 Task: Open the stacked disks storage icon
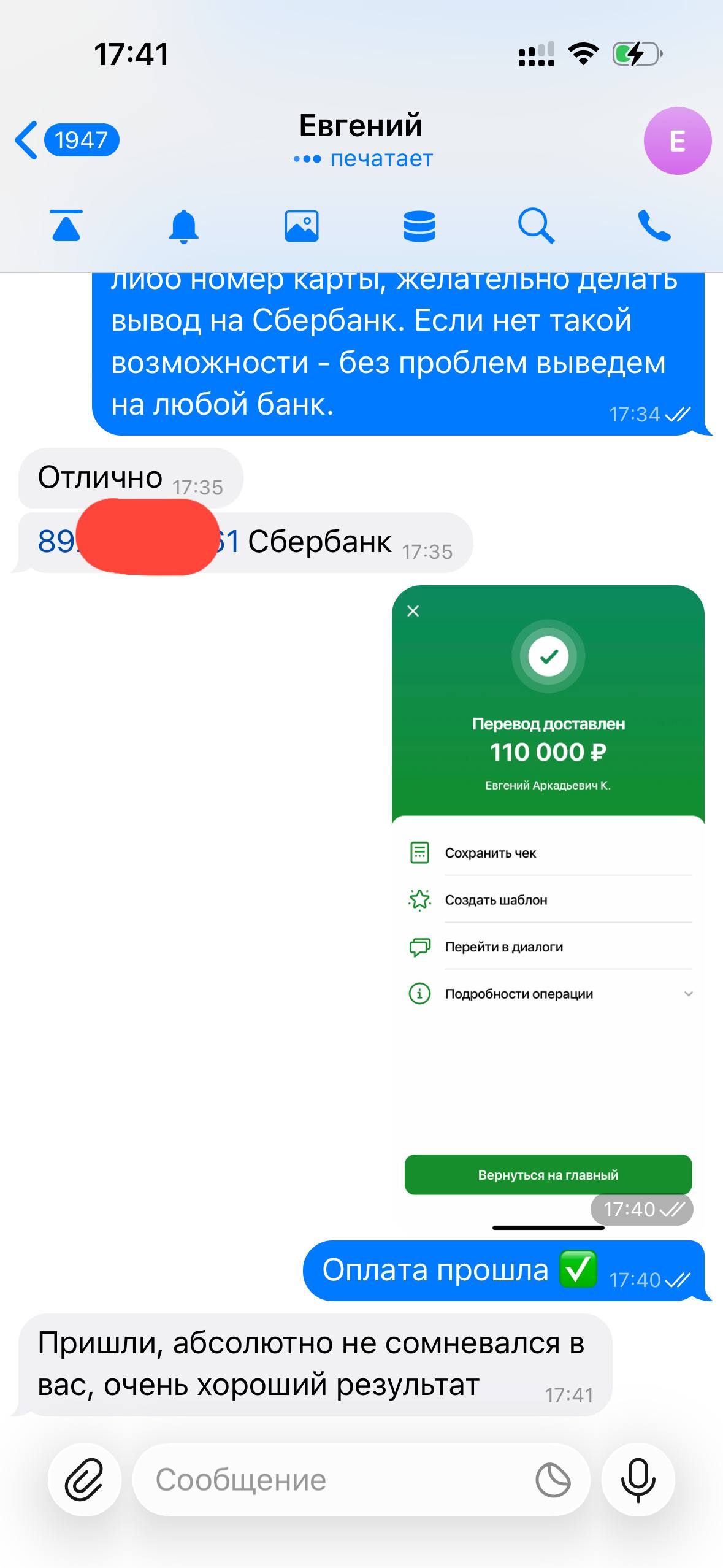(x=419, y=226)
